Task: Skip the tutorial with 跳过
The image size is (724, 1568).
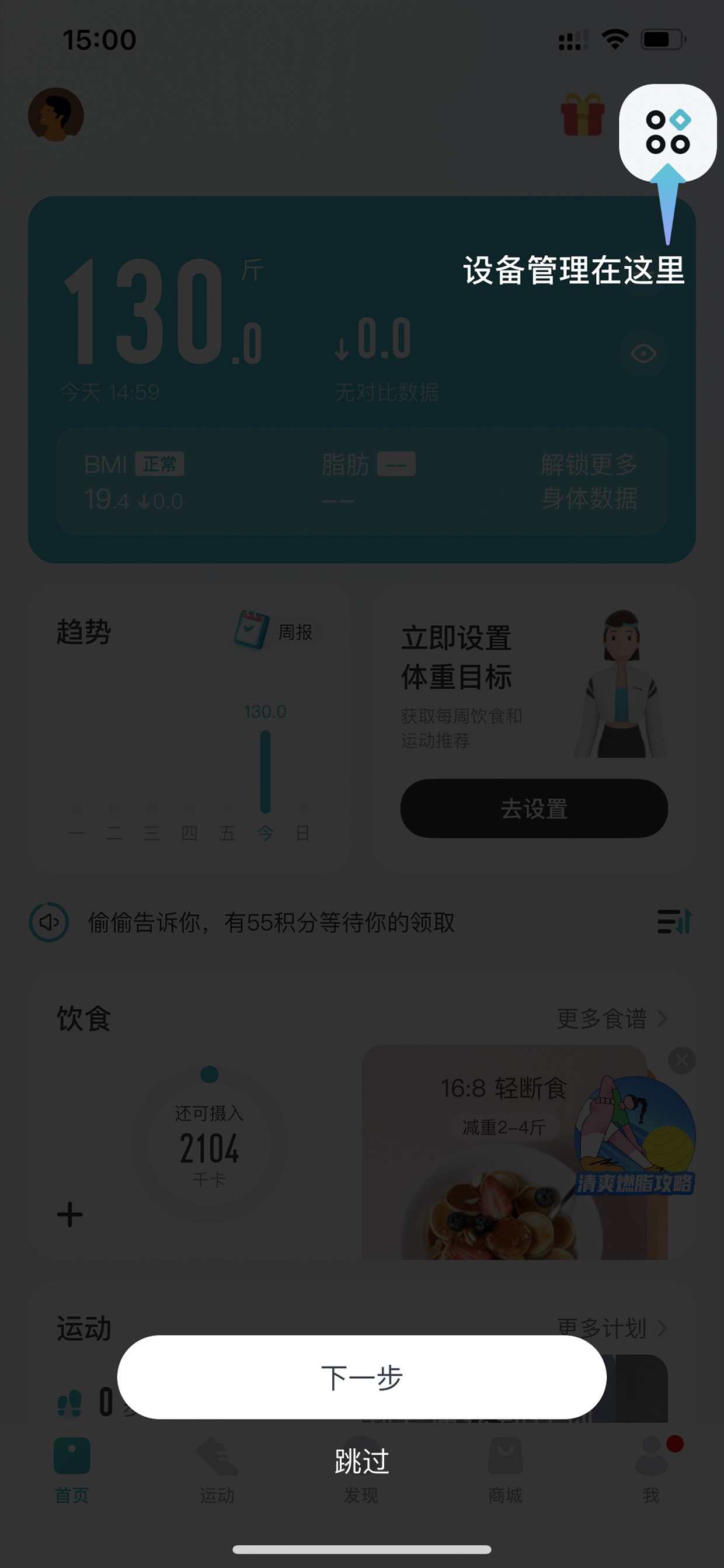Action: click(x=362, y=1461)
